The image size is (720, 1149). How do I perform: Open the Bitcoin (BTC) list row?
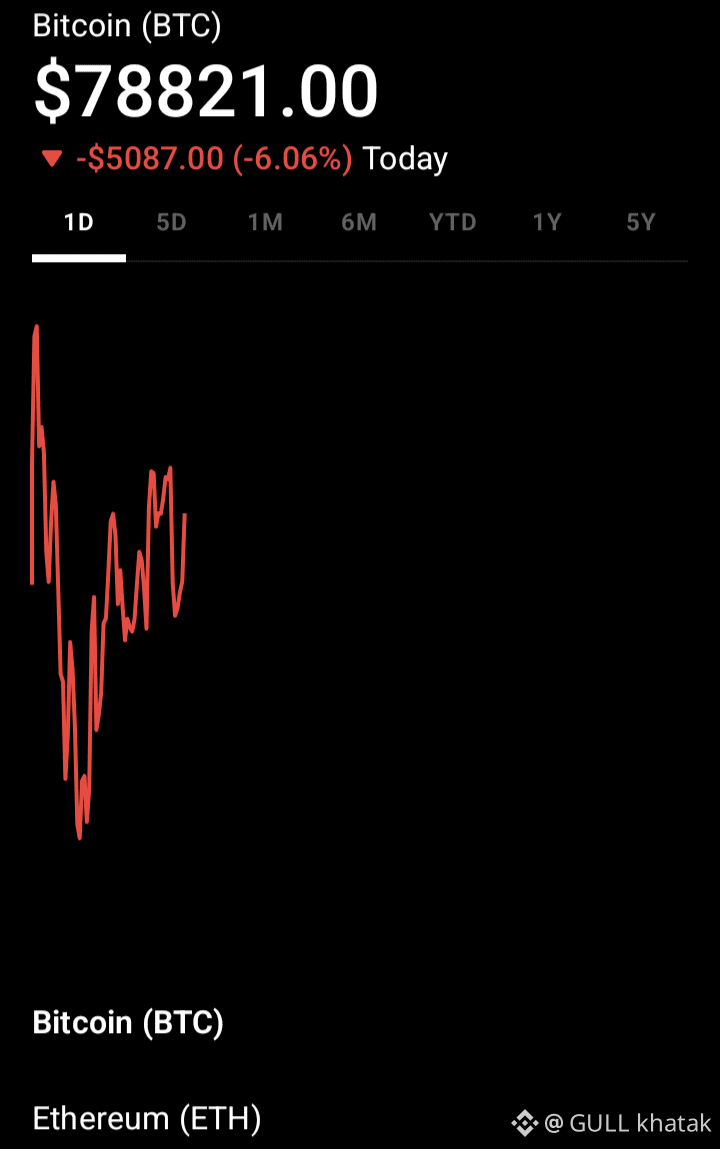pos(128,1022)
